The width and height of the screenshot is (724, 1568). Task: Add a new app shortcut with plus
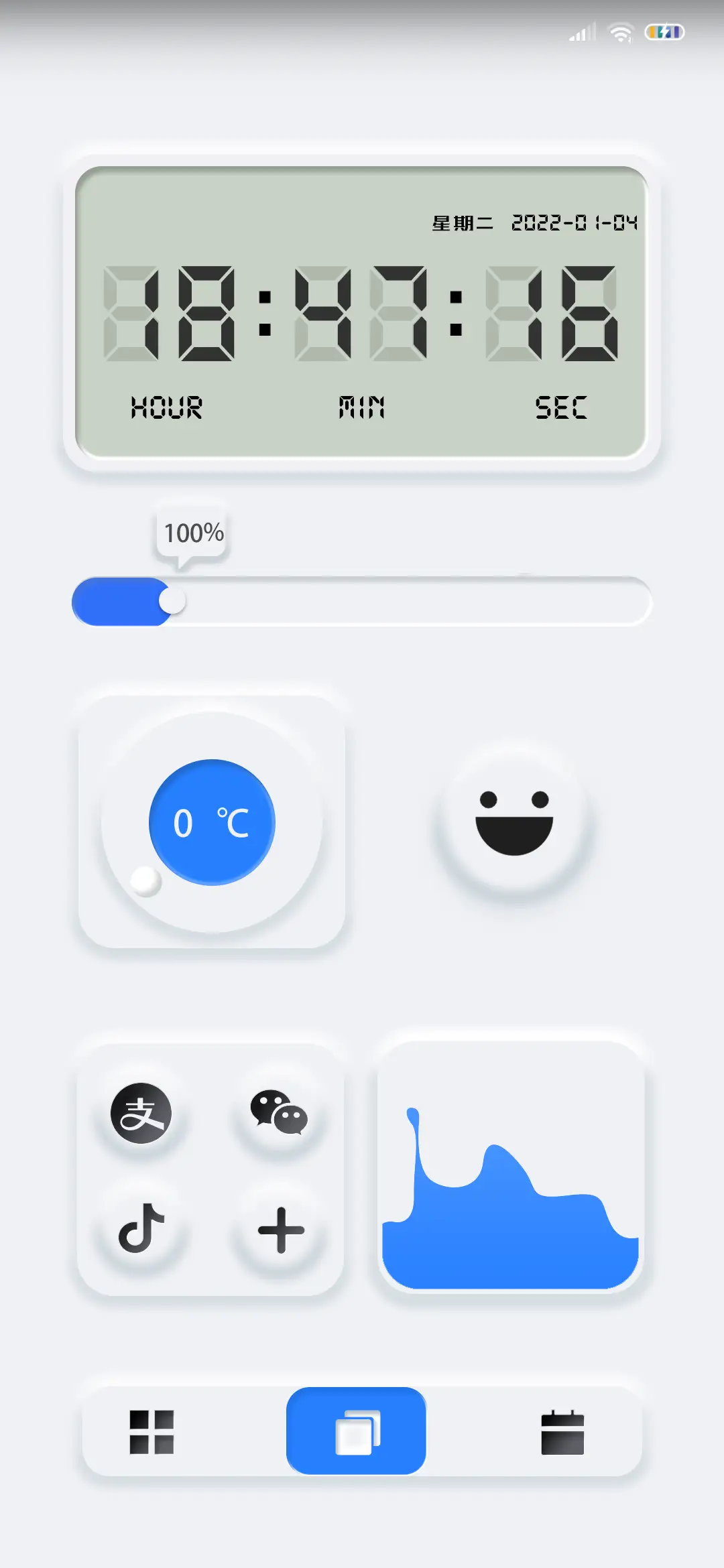[x=281, y=1230]
